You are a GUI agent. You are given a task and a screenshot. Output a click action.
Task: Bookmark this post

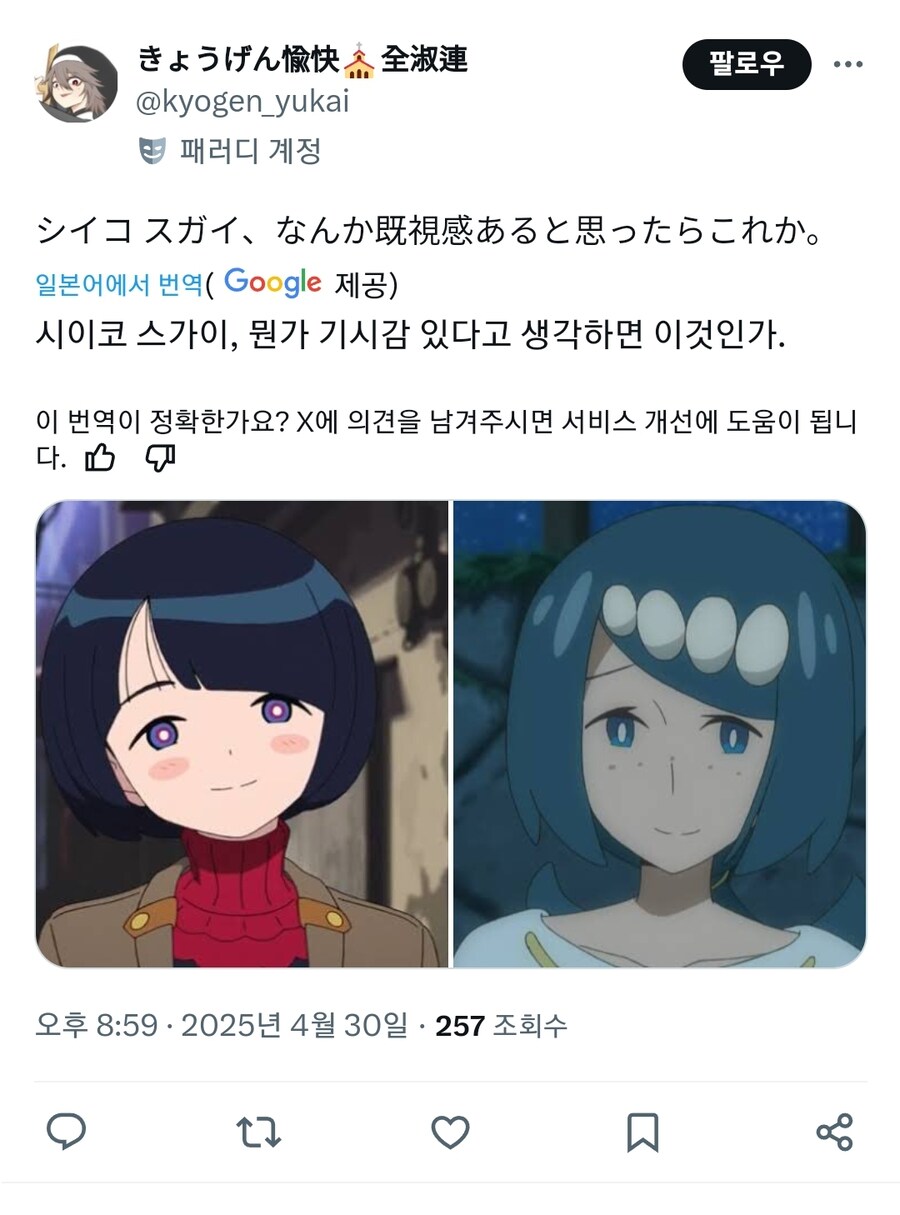click(x=642, y=1132)
